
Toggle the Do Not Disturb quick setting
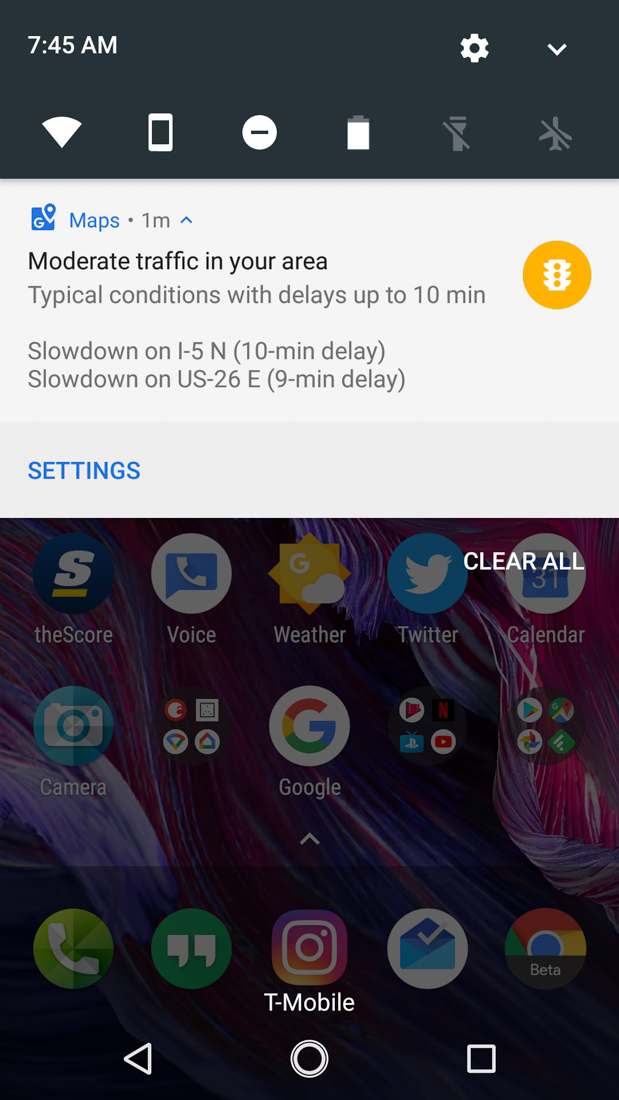tap(259, 132)
